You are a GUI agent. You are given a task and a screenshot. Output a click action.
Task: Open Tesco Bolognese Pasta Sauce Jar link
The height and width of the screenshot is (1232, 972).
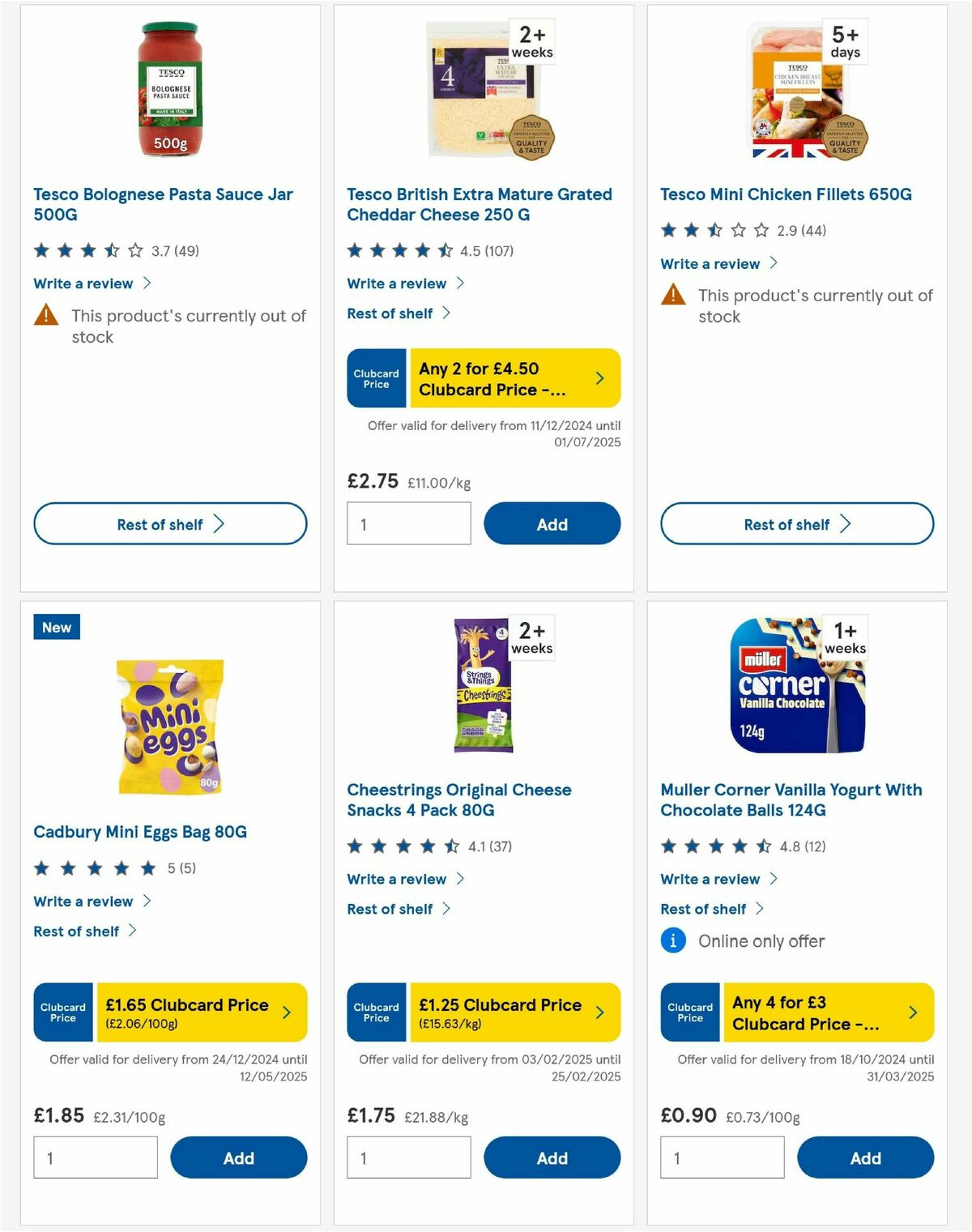click(163, 204)
